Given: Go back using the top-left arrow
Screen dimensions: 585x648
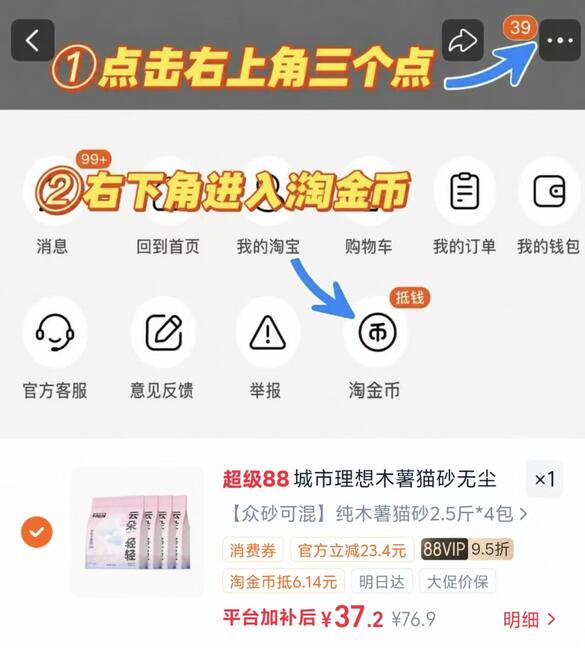Looking at the screenshot, I should tap(33, 40).
